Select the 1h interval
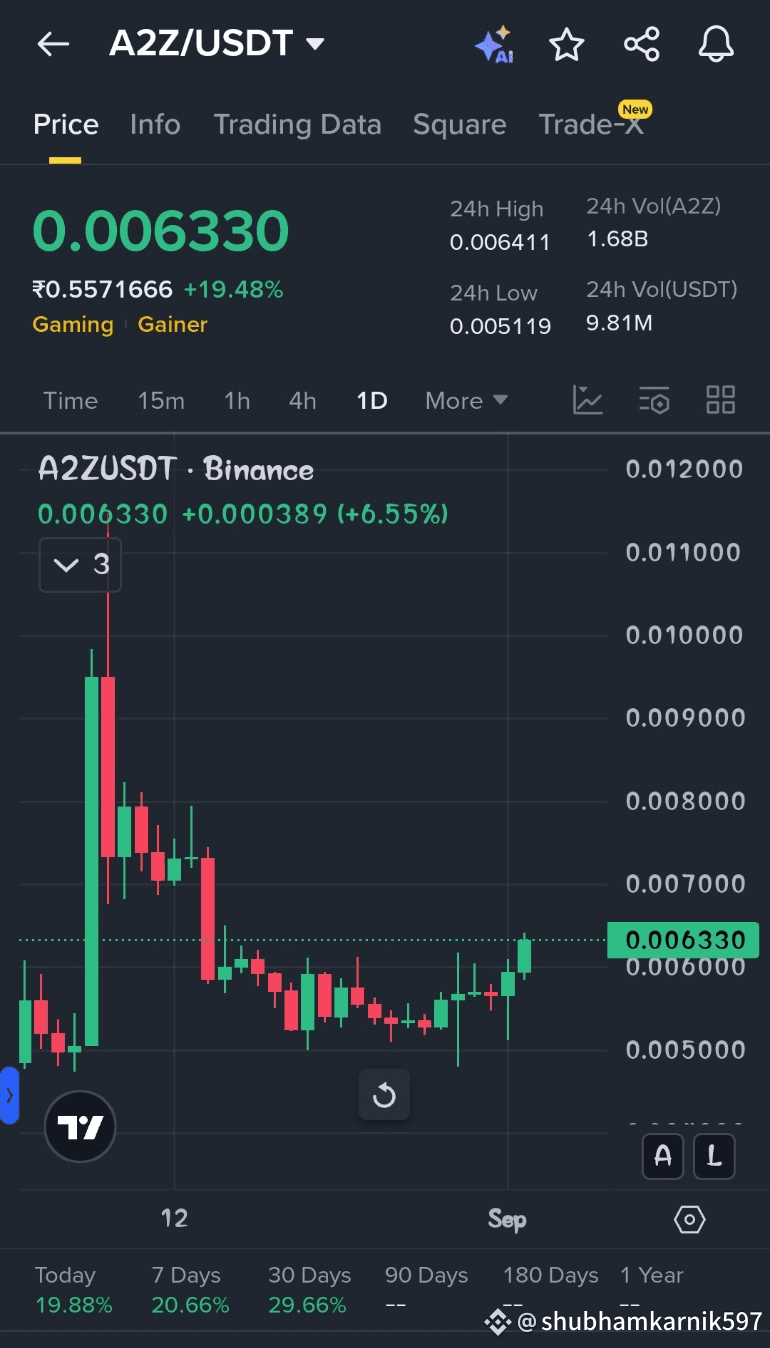The height and width of the screenshot is (1348, 770). click(237, 401)
